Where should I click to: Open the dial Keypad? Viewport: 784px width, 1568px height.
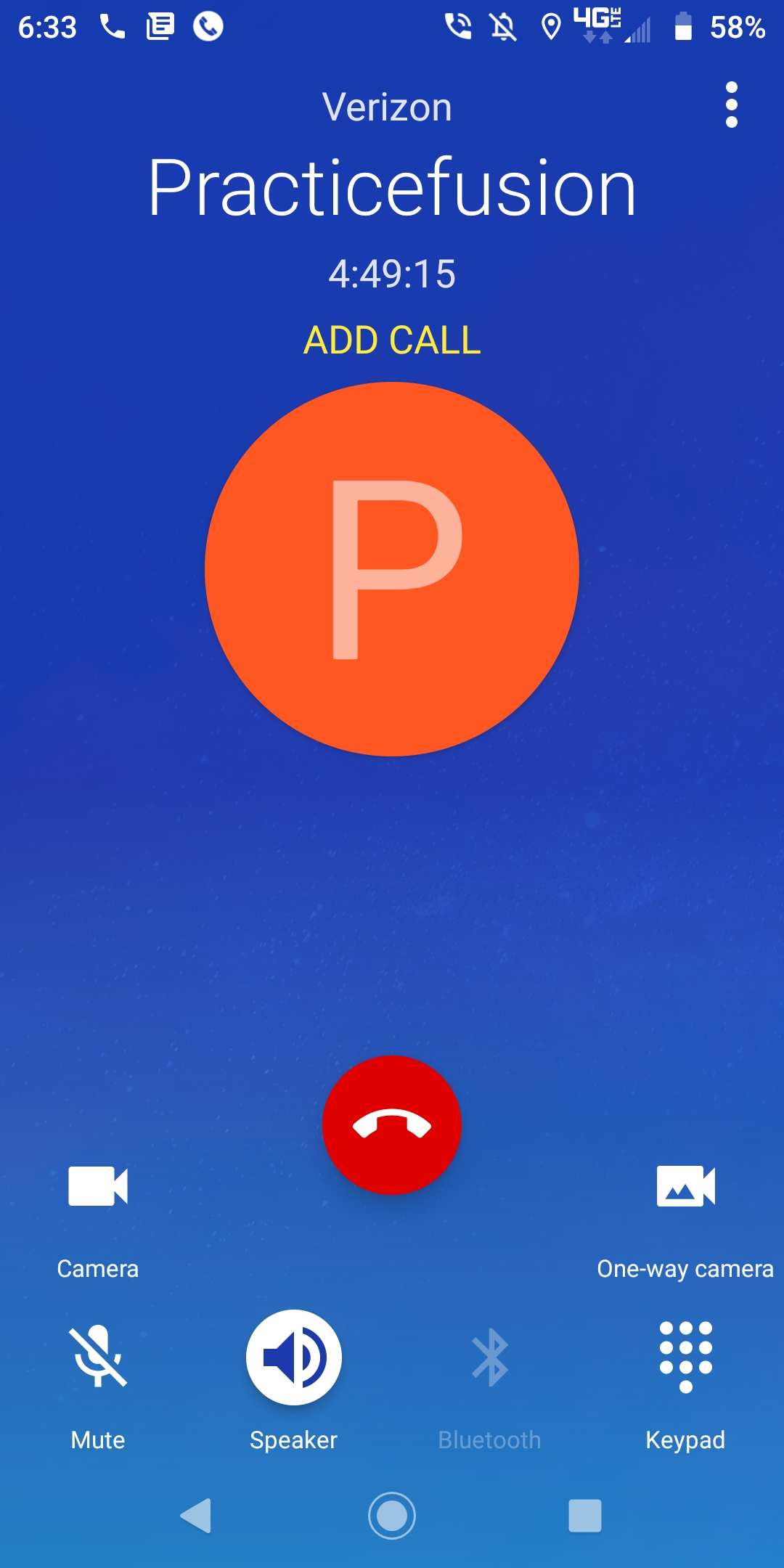point(685,1356)
